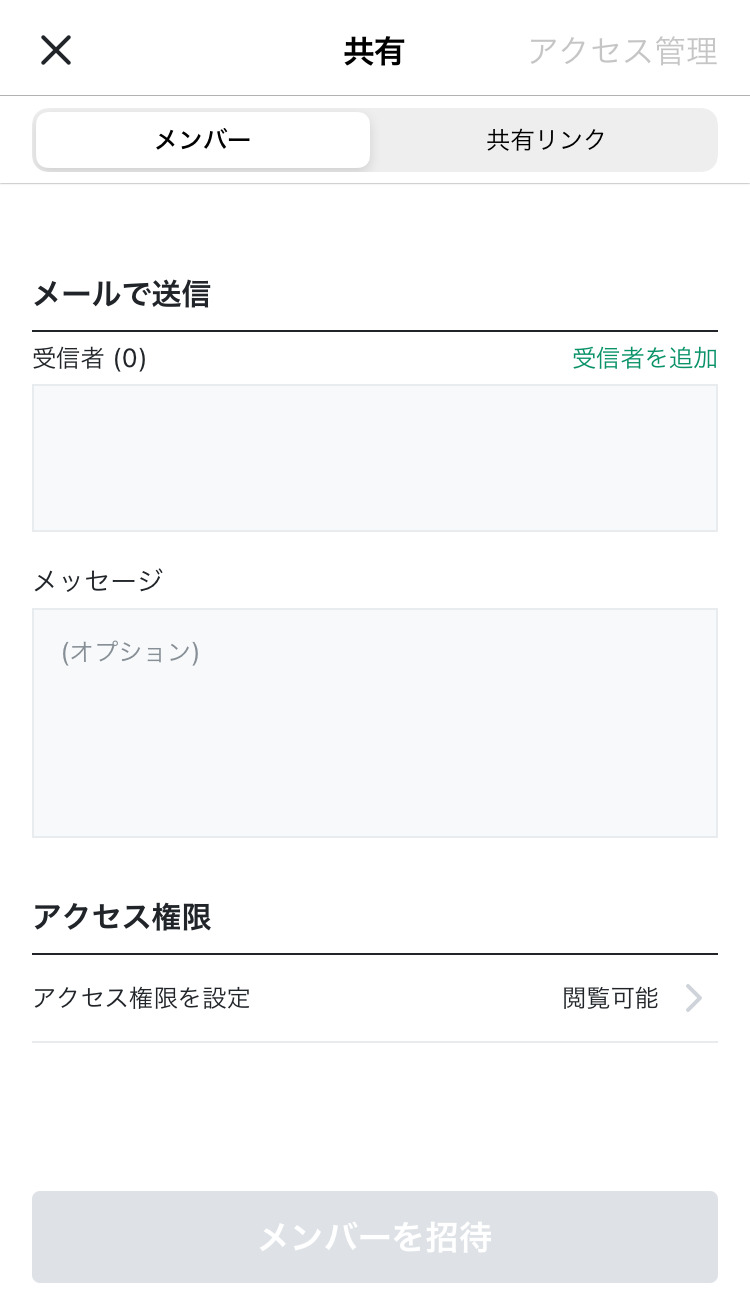
Task: Click the right-arrow next to 閲覧可能
Action: click(693, 998)
